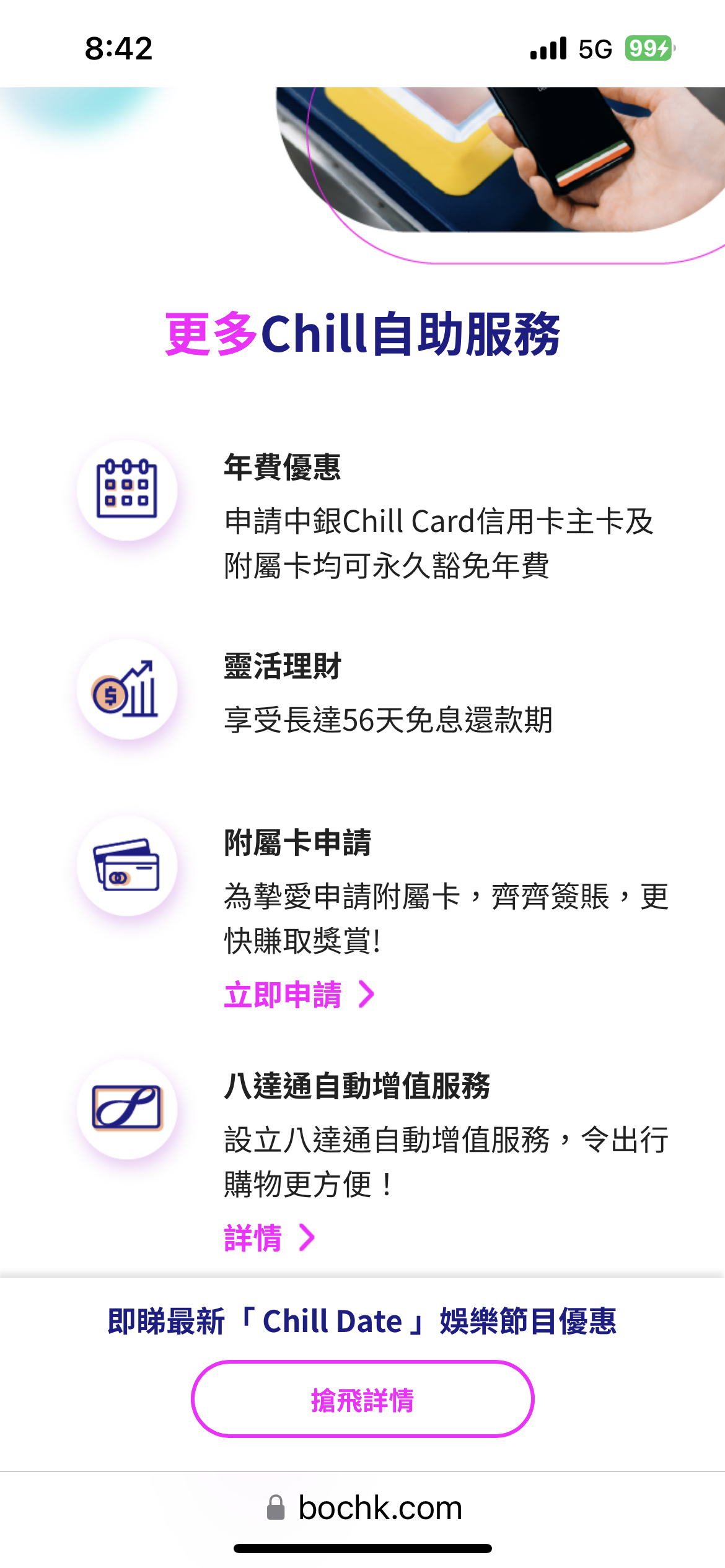The height and width of the screenshot is (1568, 725).
Task: Click the calendar icon beside 年費優惠
Action: (126, 489)
